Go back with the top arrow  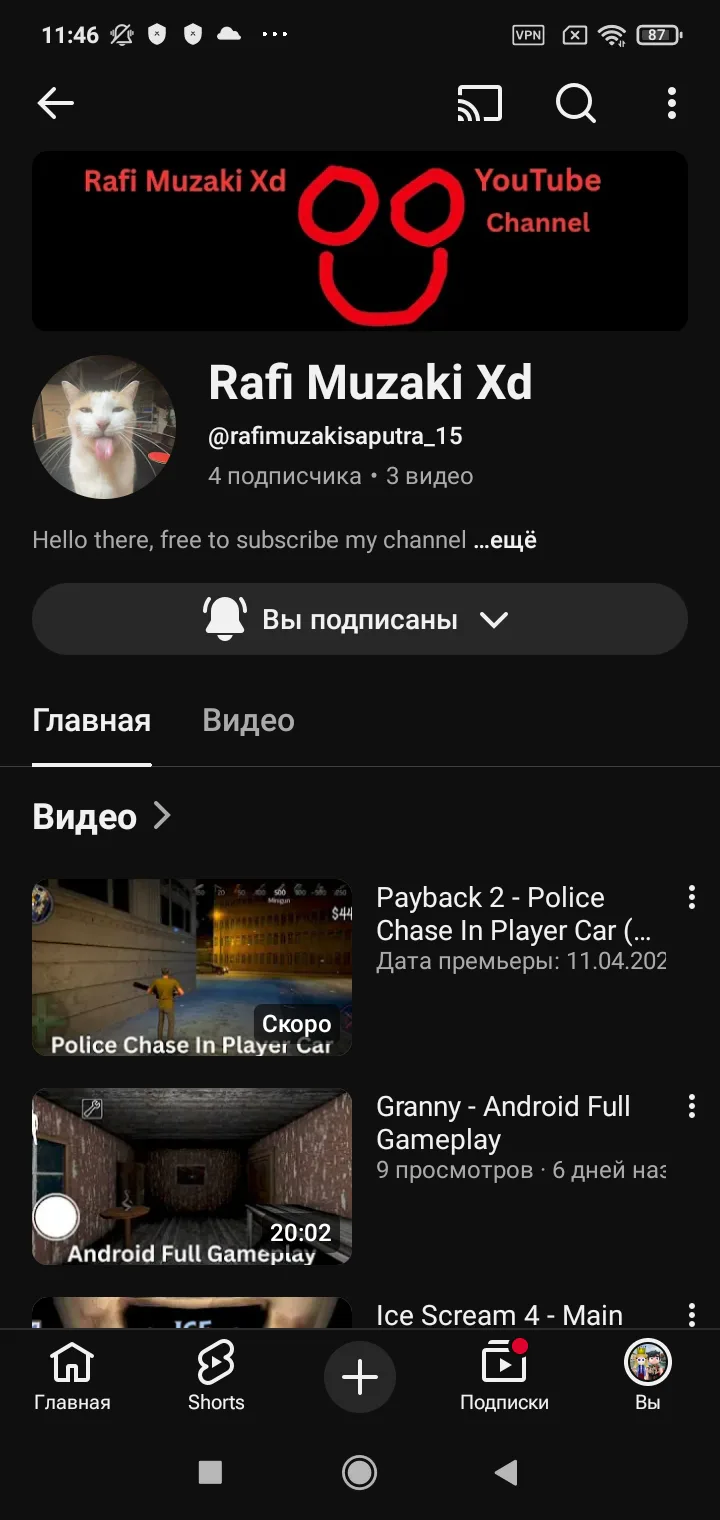pyautogui.click(x=56, y=103)
